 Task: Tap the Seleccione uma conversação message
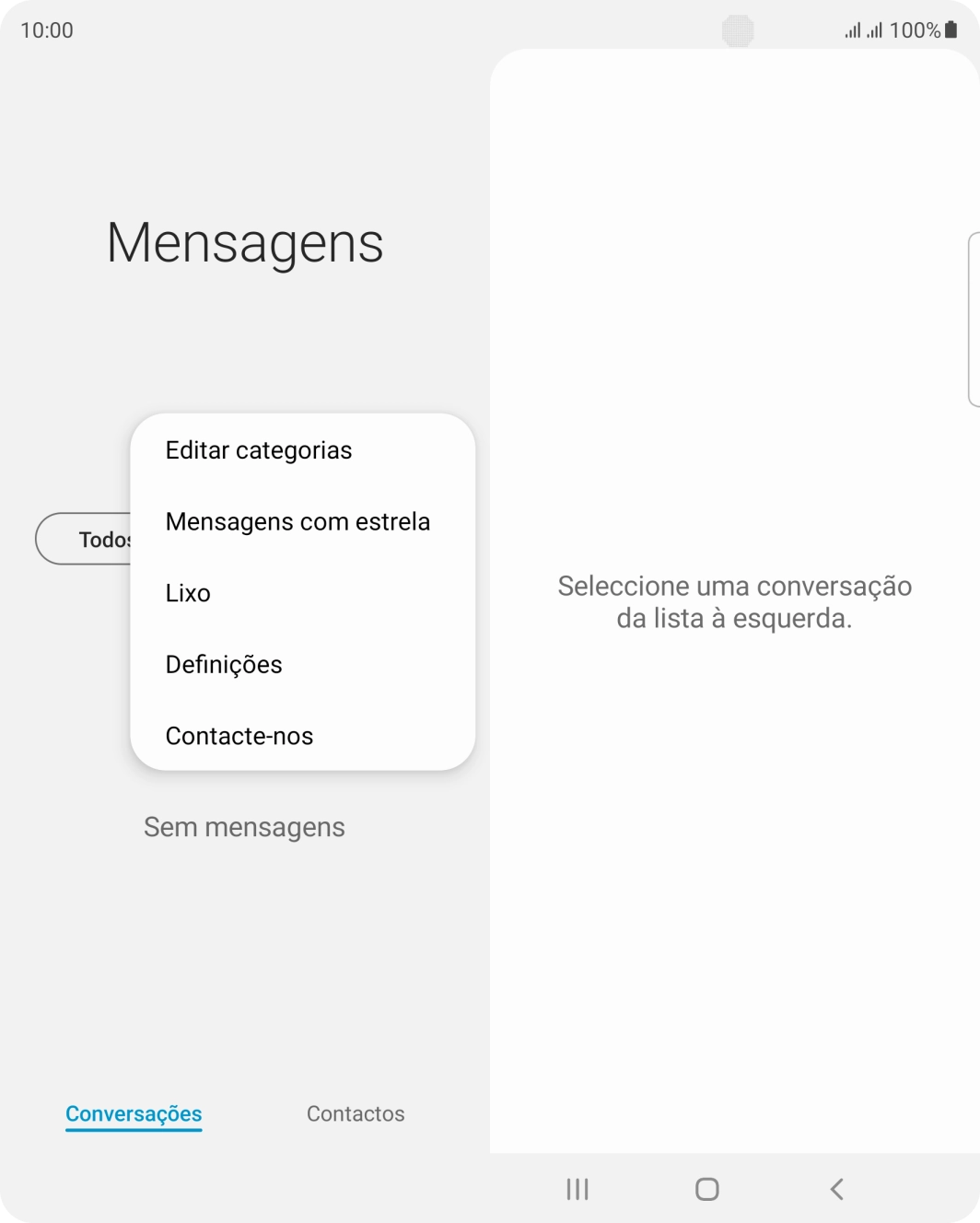pos(734,603)
